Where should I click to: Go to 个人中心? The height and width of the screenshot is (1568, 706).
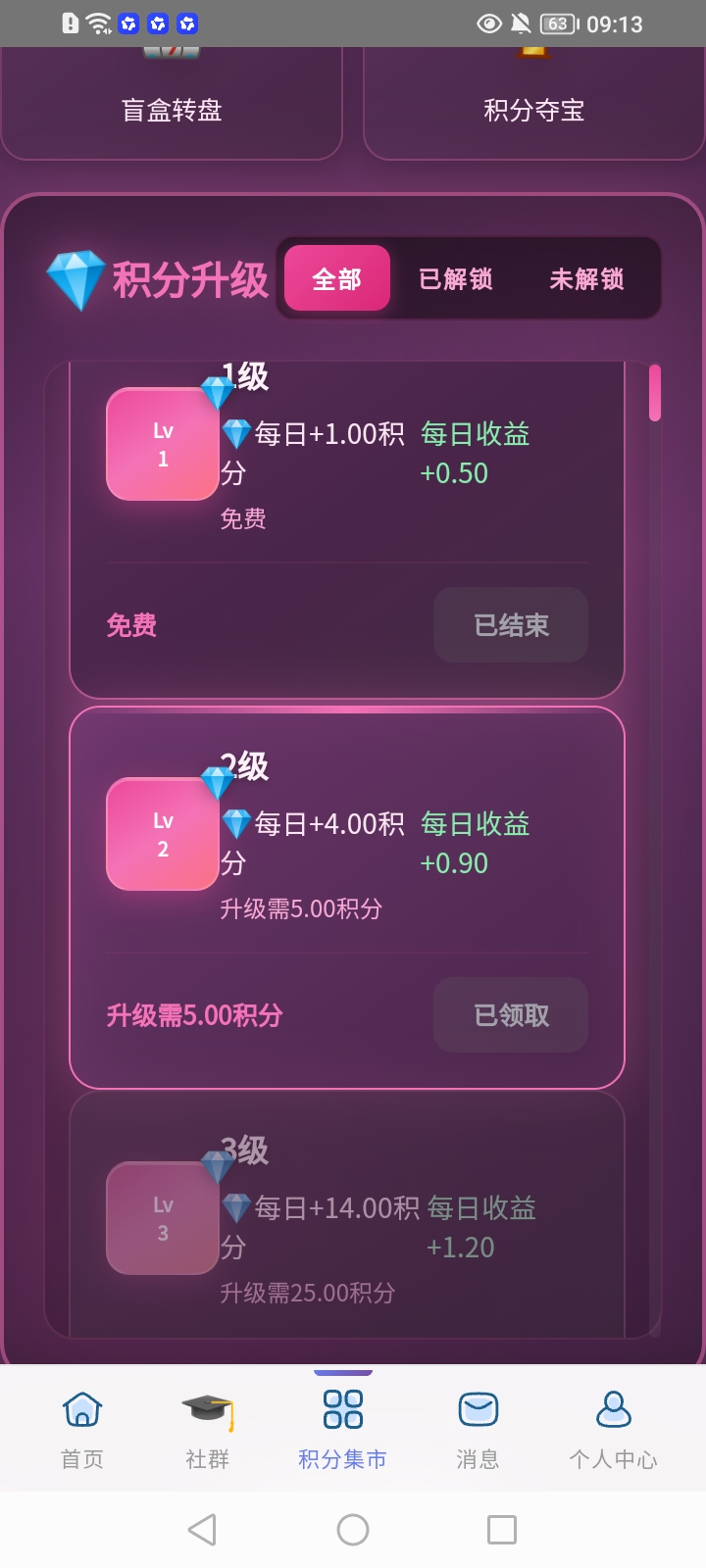click(613, 1429)
